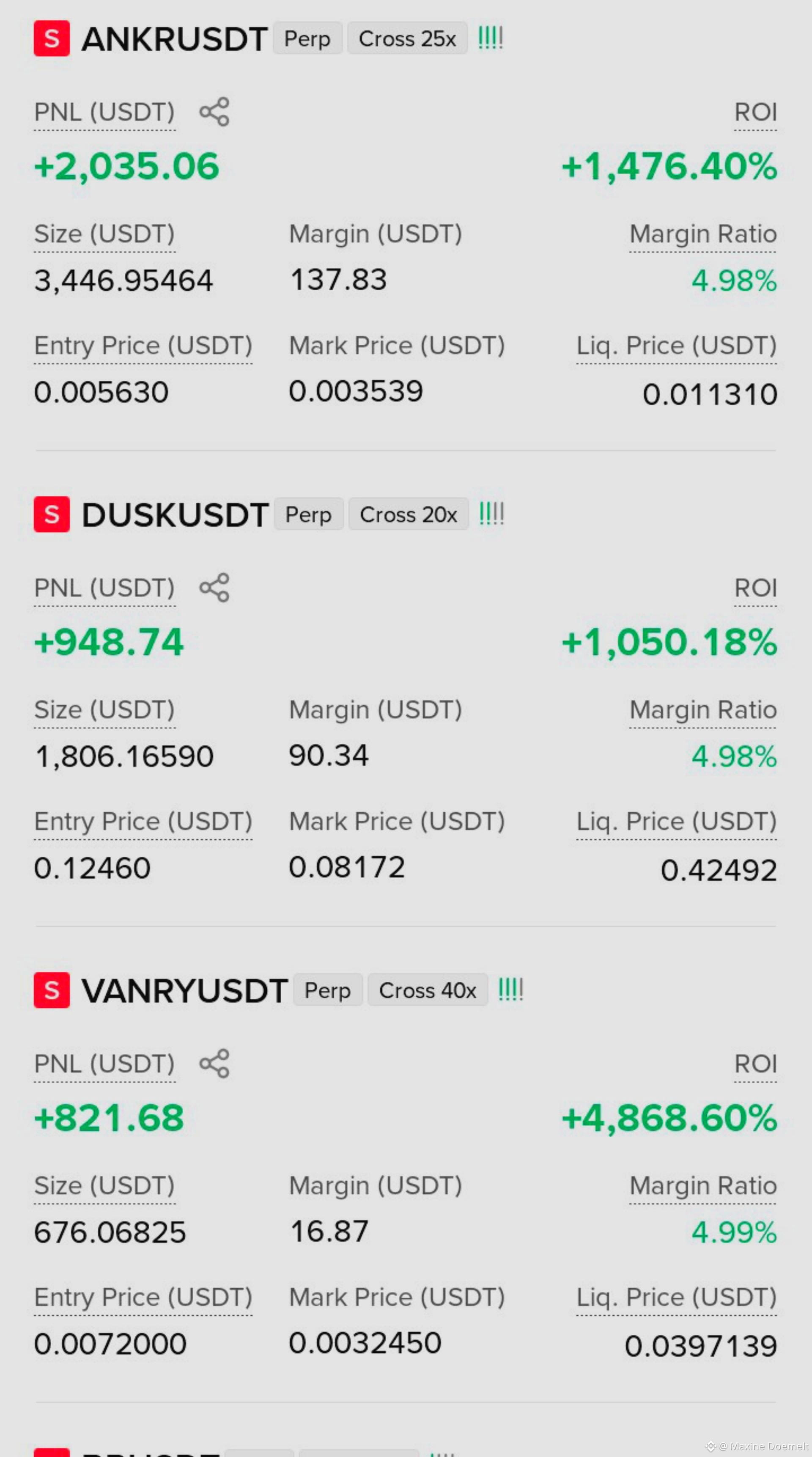Show PNL (USDT) info for VANRYUSDT

(104, 1064)
